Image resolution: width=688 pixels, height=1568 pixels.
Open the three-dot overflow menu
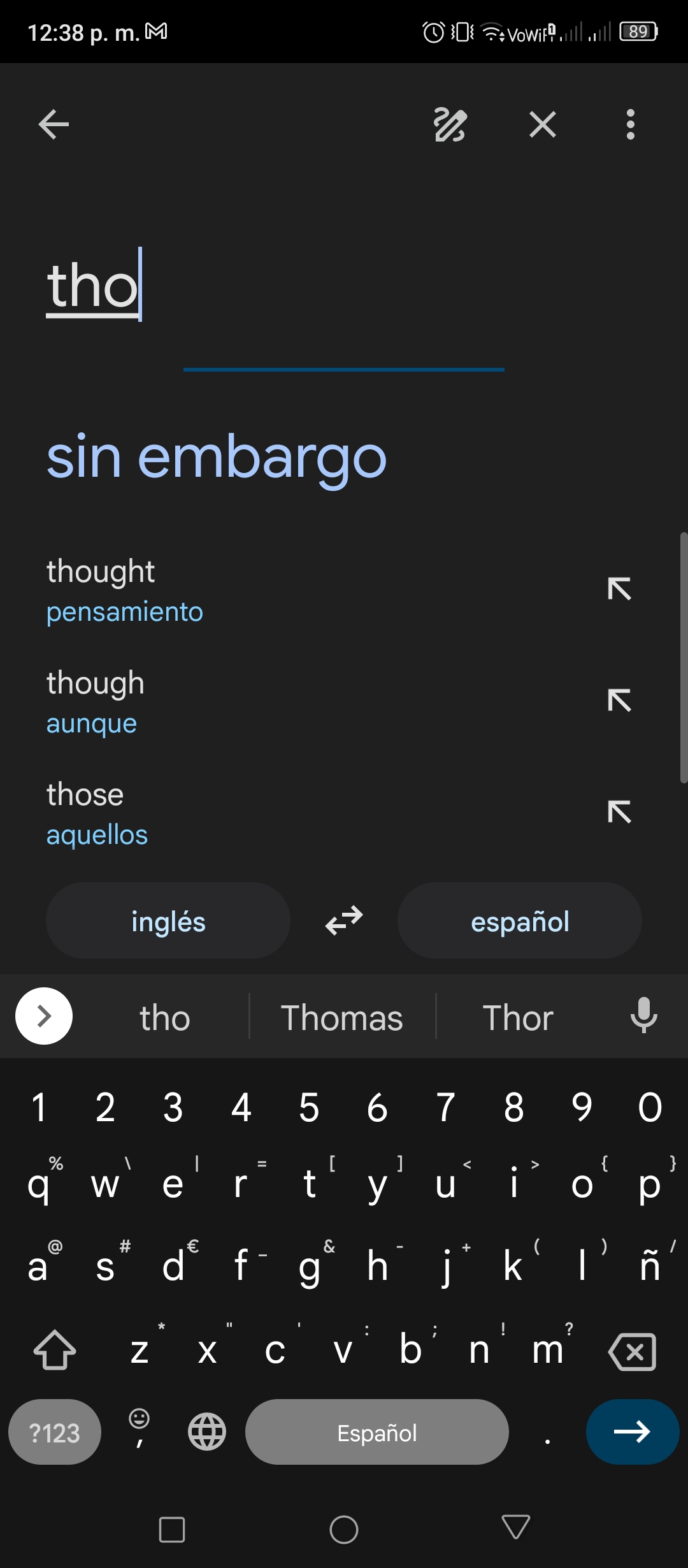click(x=631, y=124)
